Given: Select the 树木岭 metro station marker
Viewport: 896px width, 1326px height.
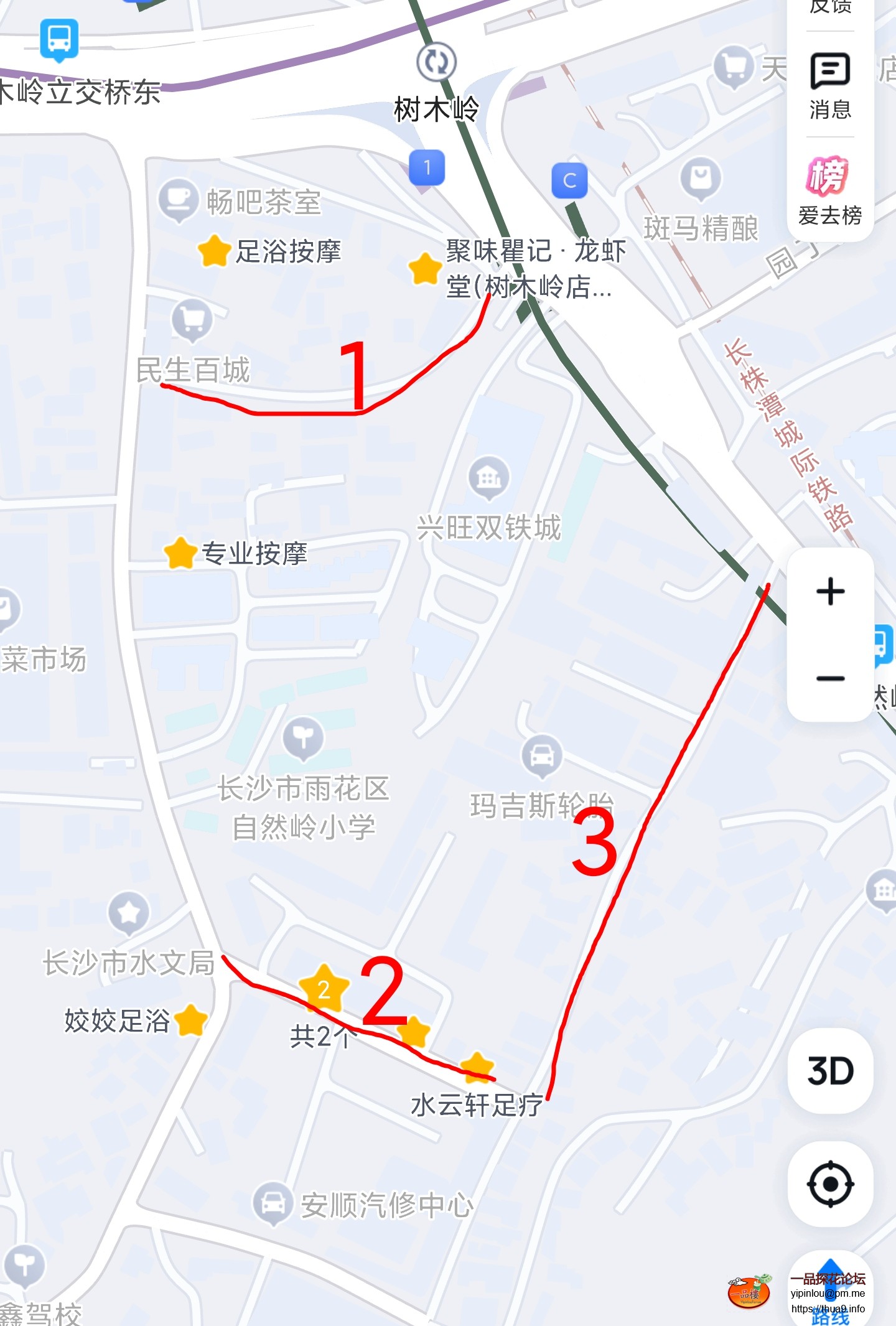Looking at the screenshot, I should pyautogui.click(x=436, y=63).
